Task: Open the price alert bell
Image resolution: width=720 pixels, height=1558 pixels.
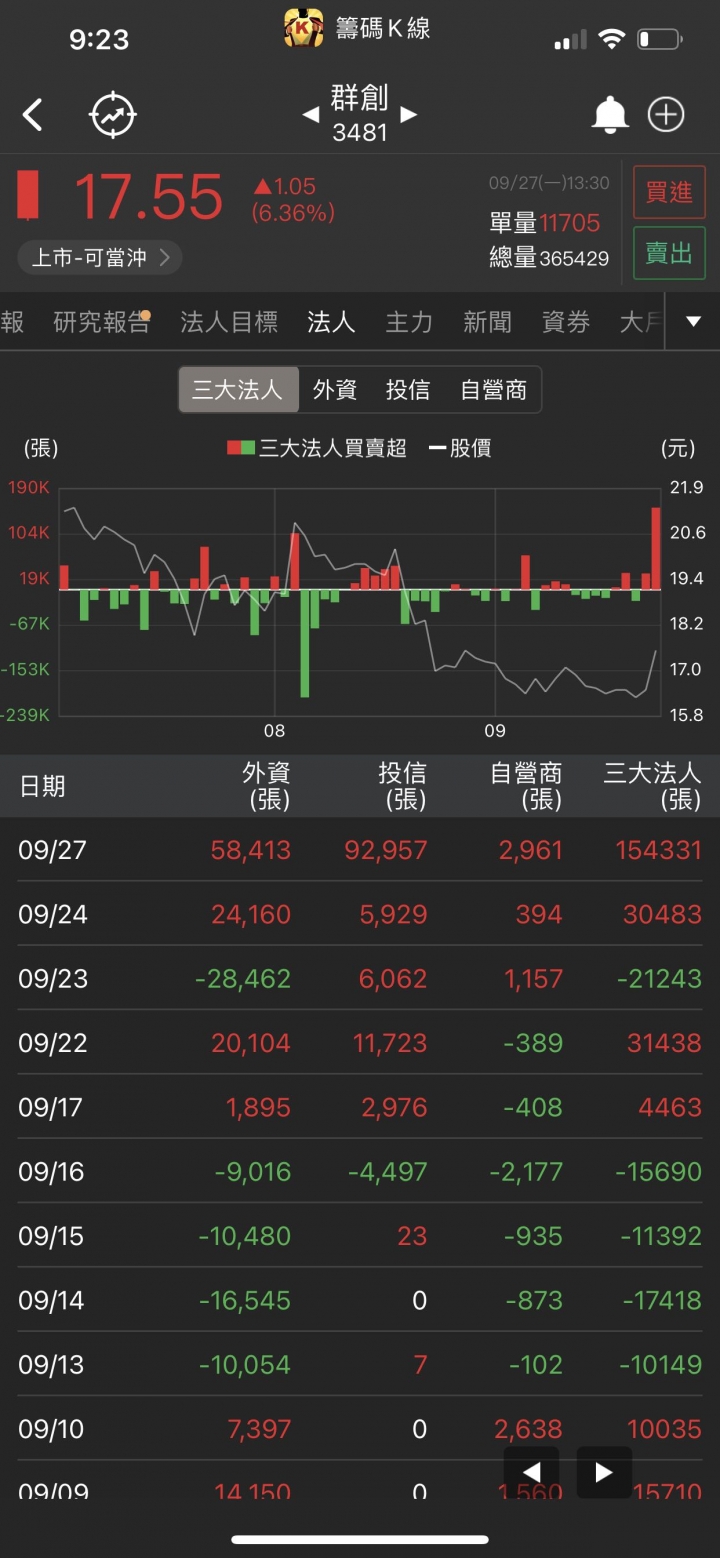Action: pos(609,115)
